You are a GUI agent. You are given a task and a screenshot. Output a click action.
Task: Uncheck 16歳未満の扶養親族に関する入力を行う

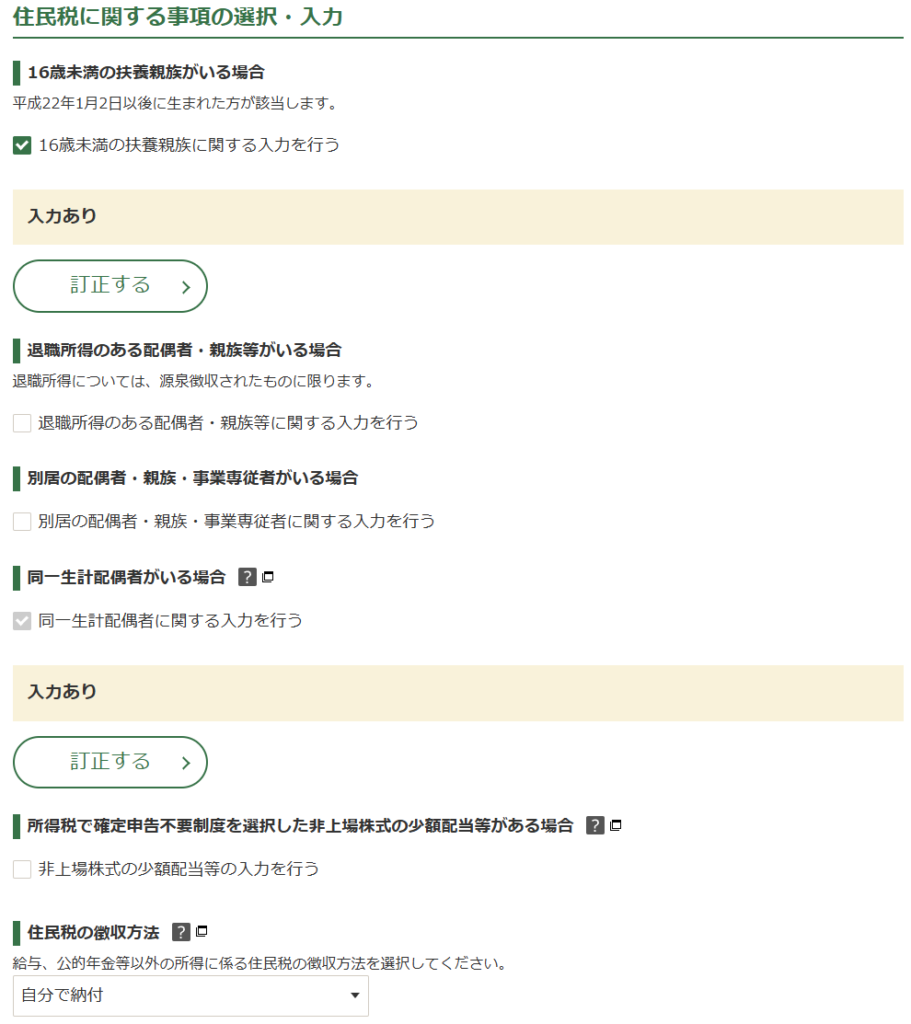click(x=22, y=146)
